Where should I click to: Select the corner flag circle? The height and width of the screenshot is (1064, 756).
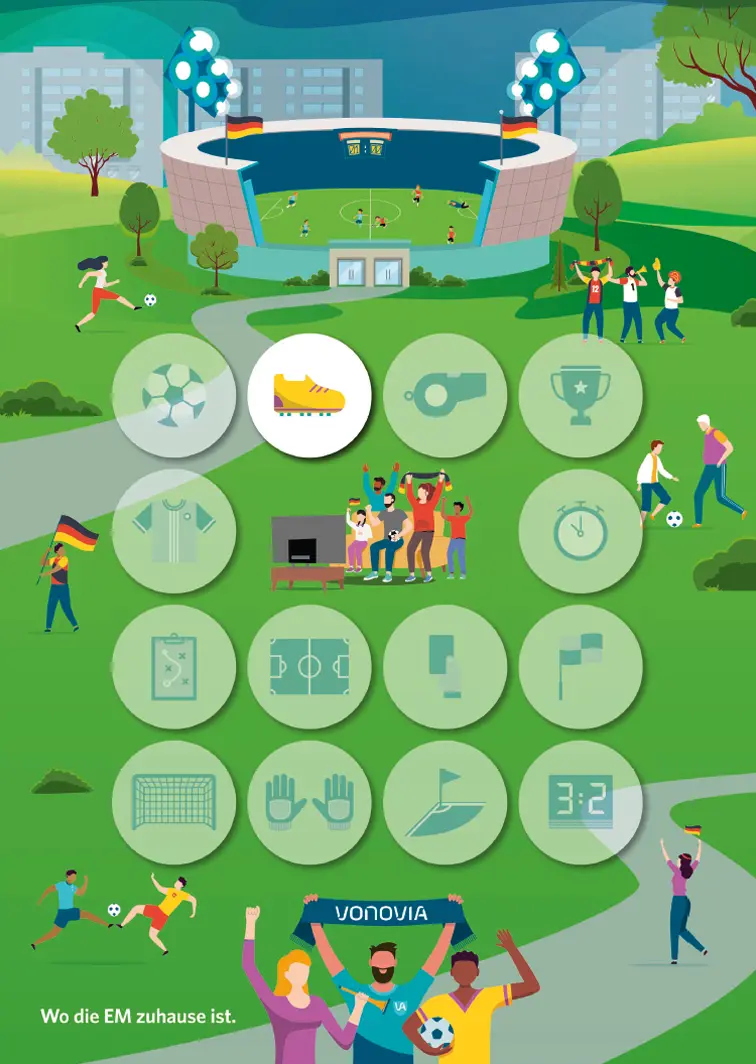tap(445, 803)
